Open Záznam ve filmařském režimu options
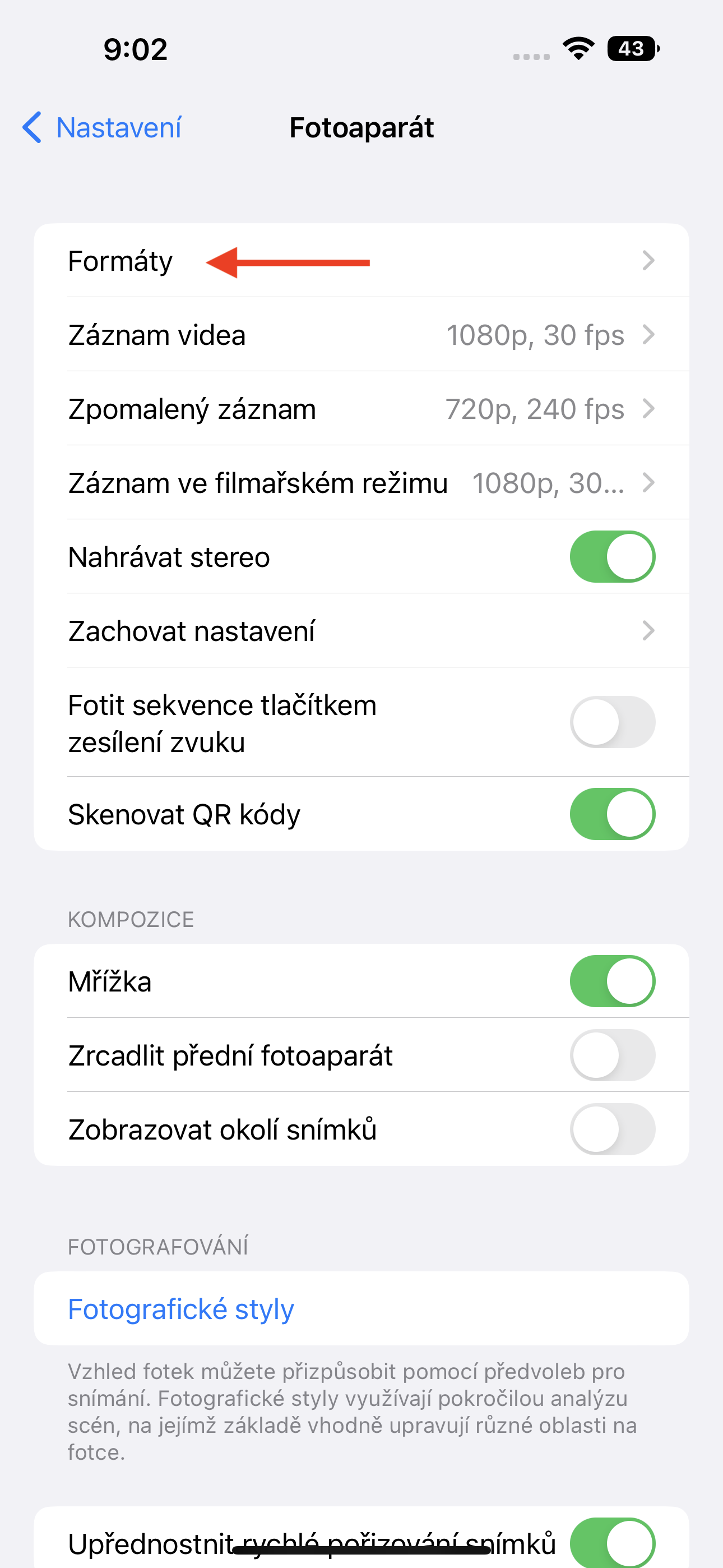The image size is (723, 1568). click(361, 483)
